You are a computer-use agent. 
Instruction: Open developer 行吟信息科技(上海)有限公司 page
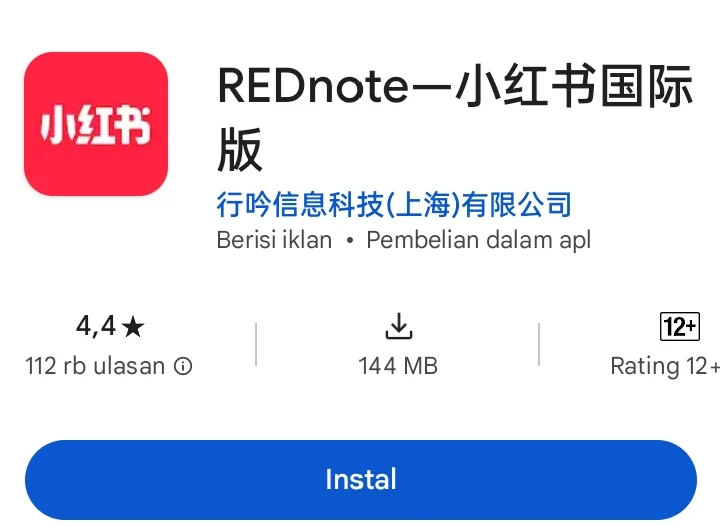[394, 204]
